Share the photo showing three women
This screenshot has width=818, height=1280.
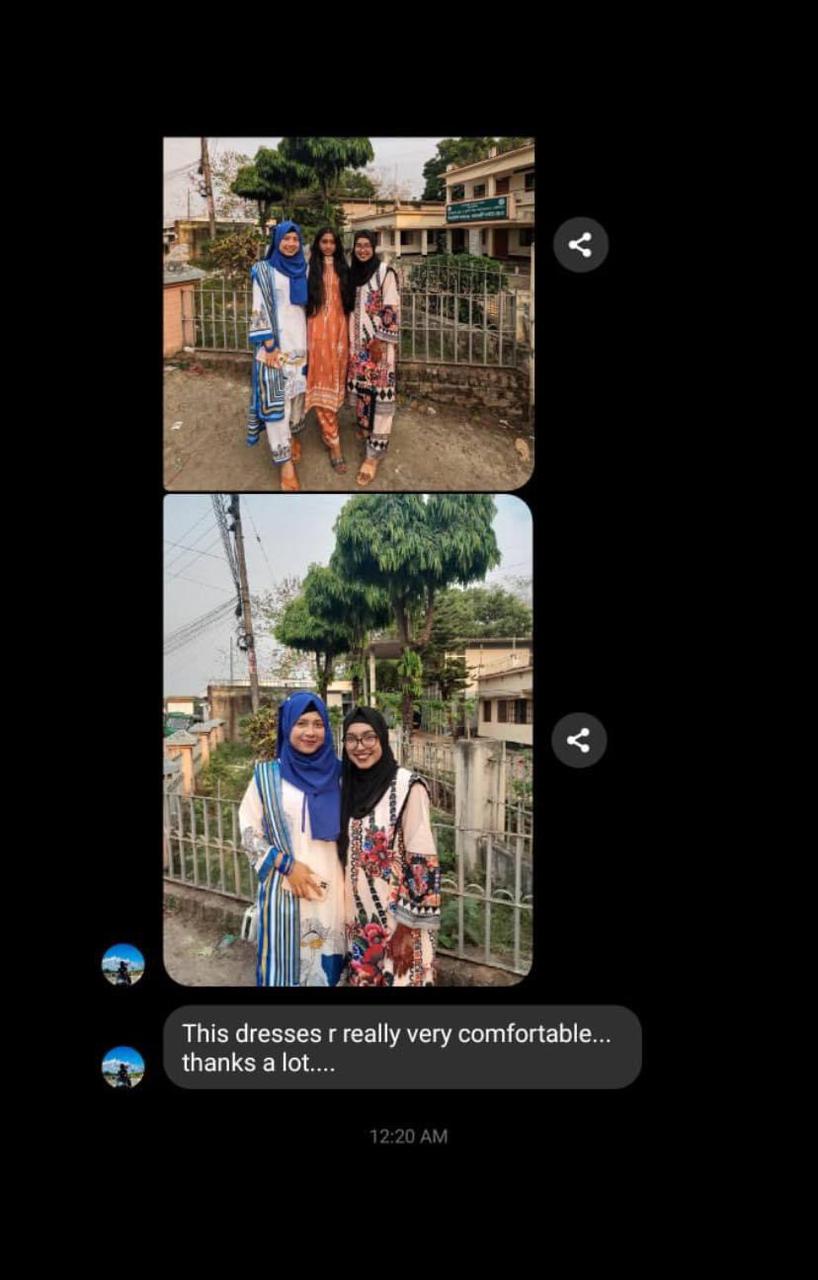click(x=581, y=244)
